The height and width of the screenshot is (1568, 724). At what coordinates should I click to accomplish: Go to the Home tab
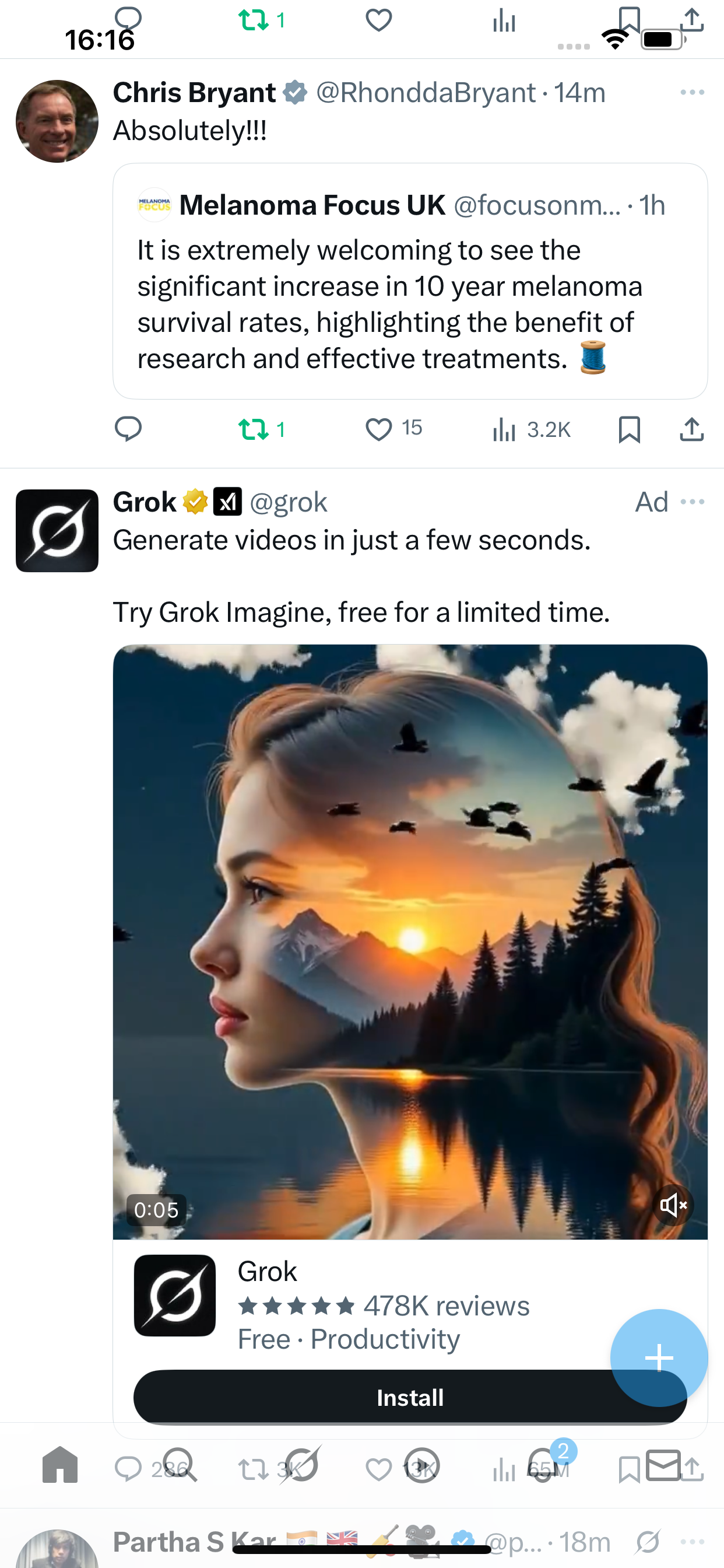pos(60,1465)
